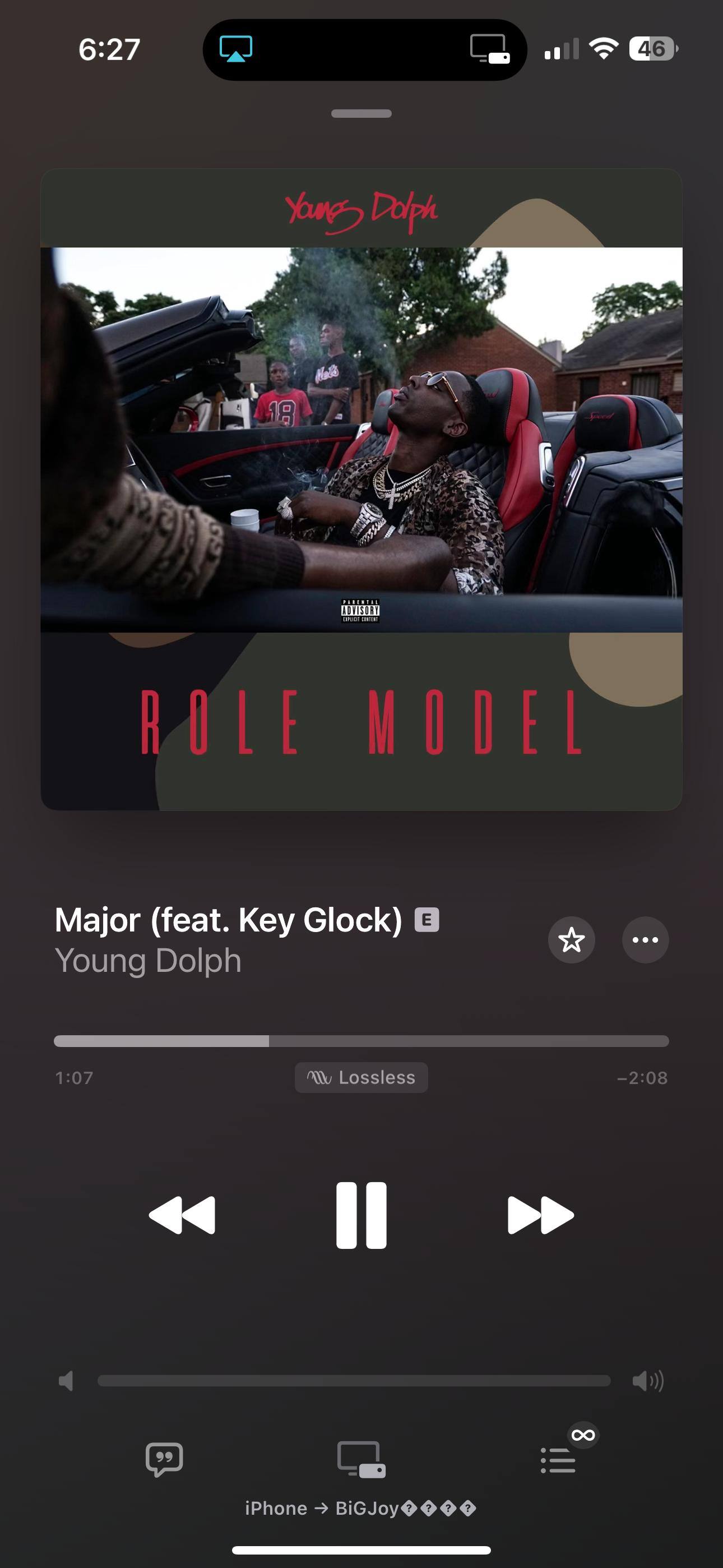Tap the Role Model album artwork
Viewport: 723px width, 1568px height.
tap(361, 489)
